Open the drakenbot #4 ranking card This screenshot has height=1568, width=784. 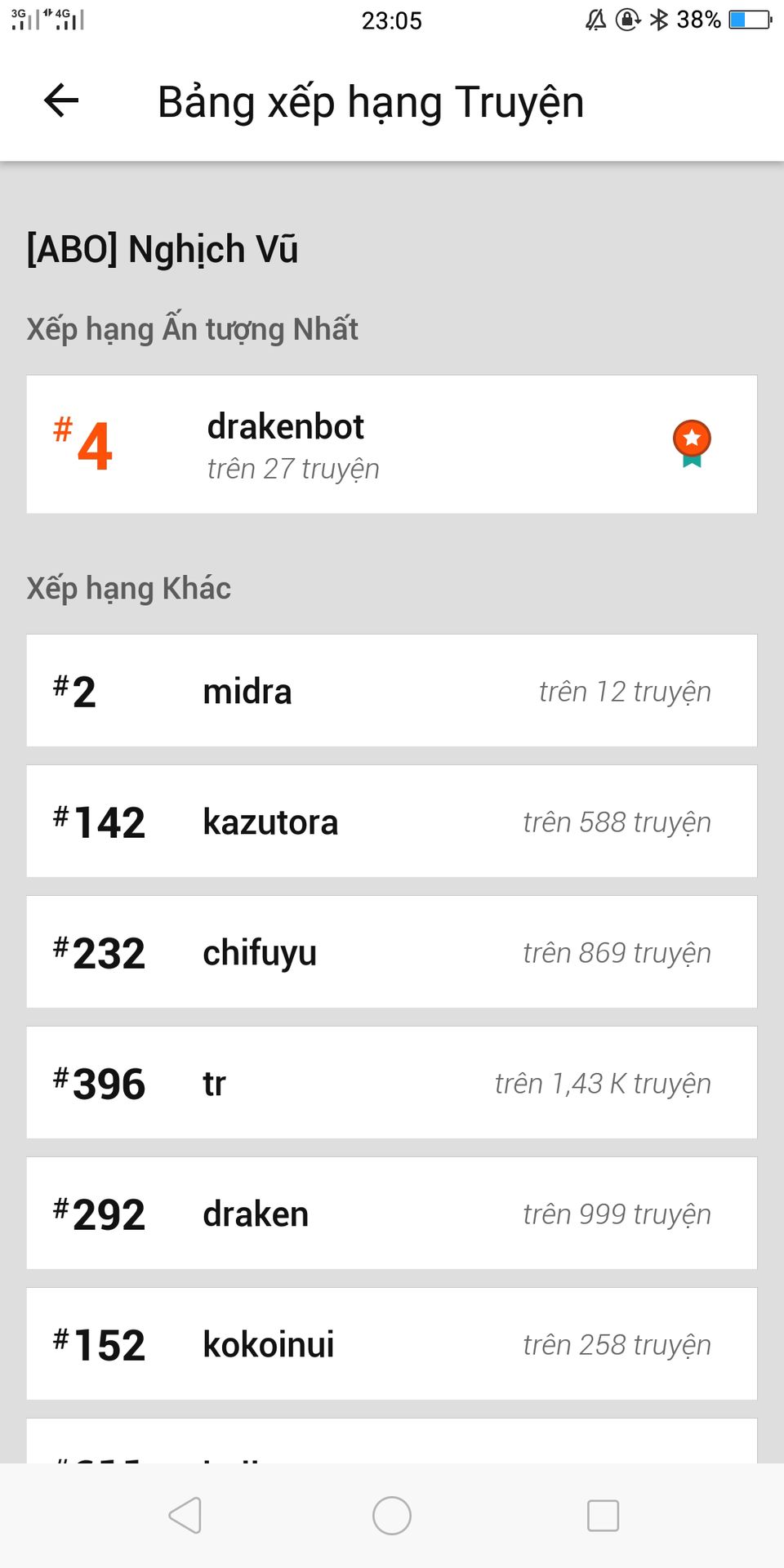[x=392, y=445]
